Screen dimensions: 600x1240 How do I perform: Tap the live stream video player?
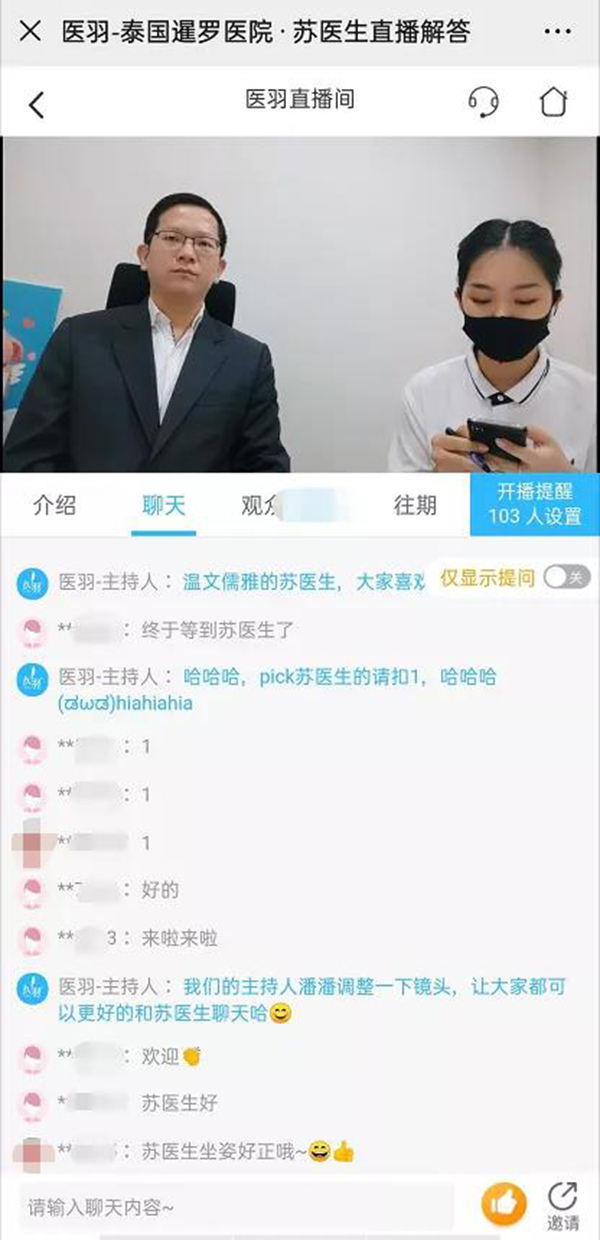click(300, 305)
